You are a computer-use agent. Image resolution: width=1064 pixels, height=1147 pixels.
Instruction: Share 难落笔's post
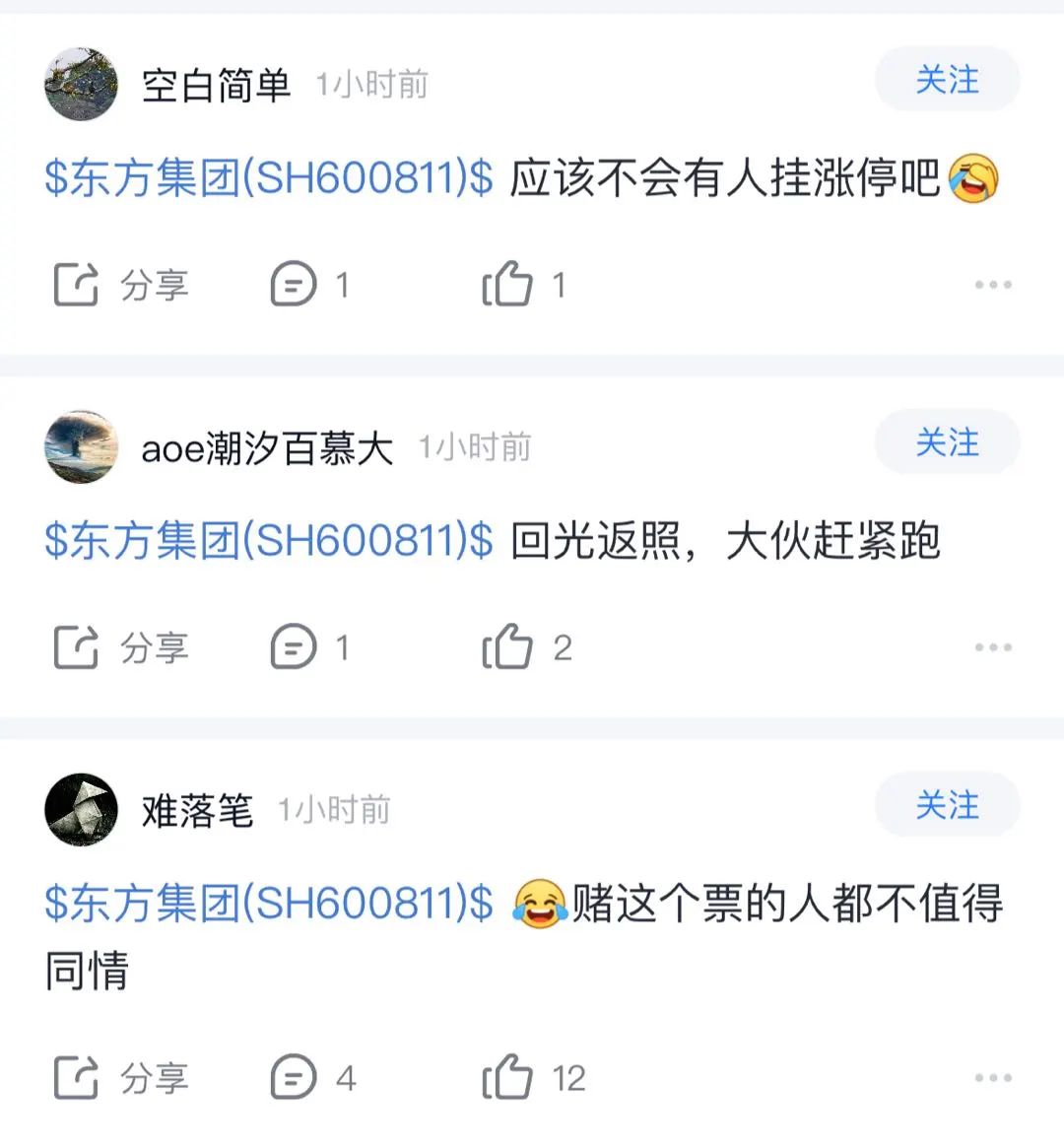pos(119,1078)
